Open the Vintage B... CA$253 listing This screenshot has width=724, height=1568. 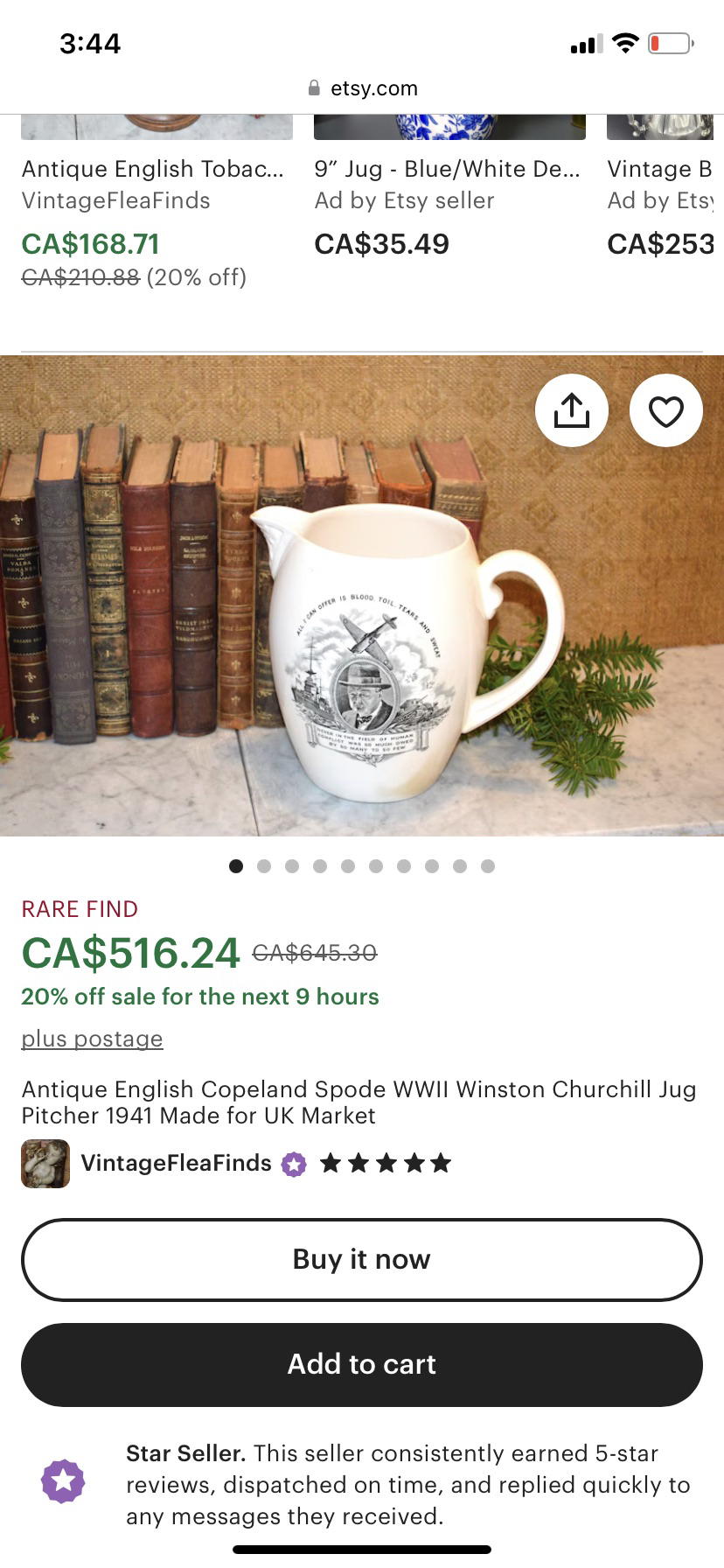pos(662,169)
